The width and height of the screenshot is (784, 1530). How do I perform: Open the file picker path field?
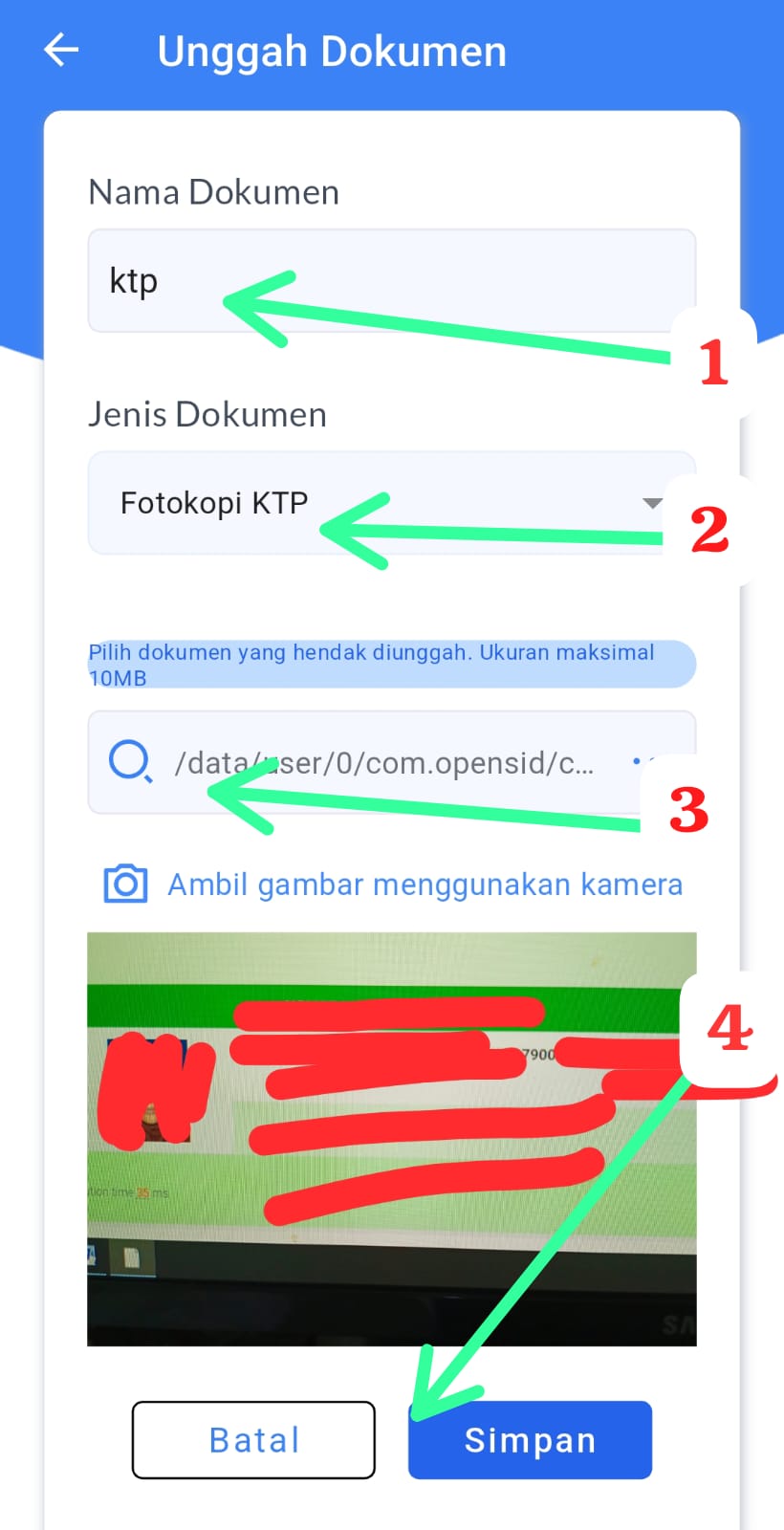(382, 763)
